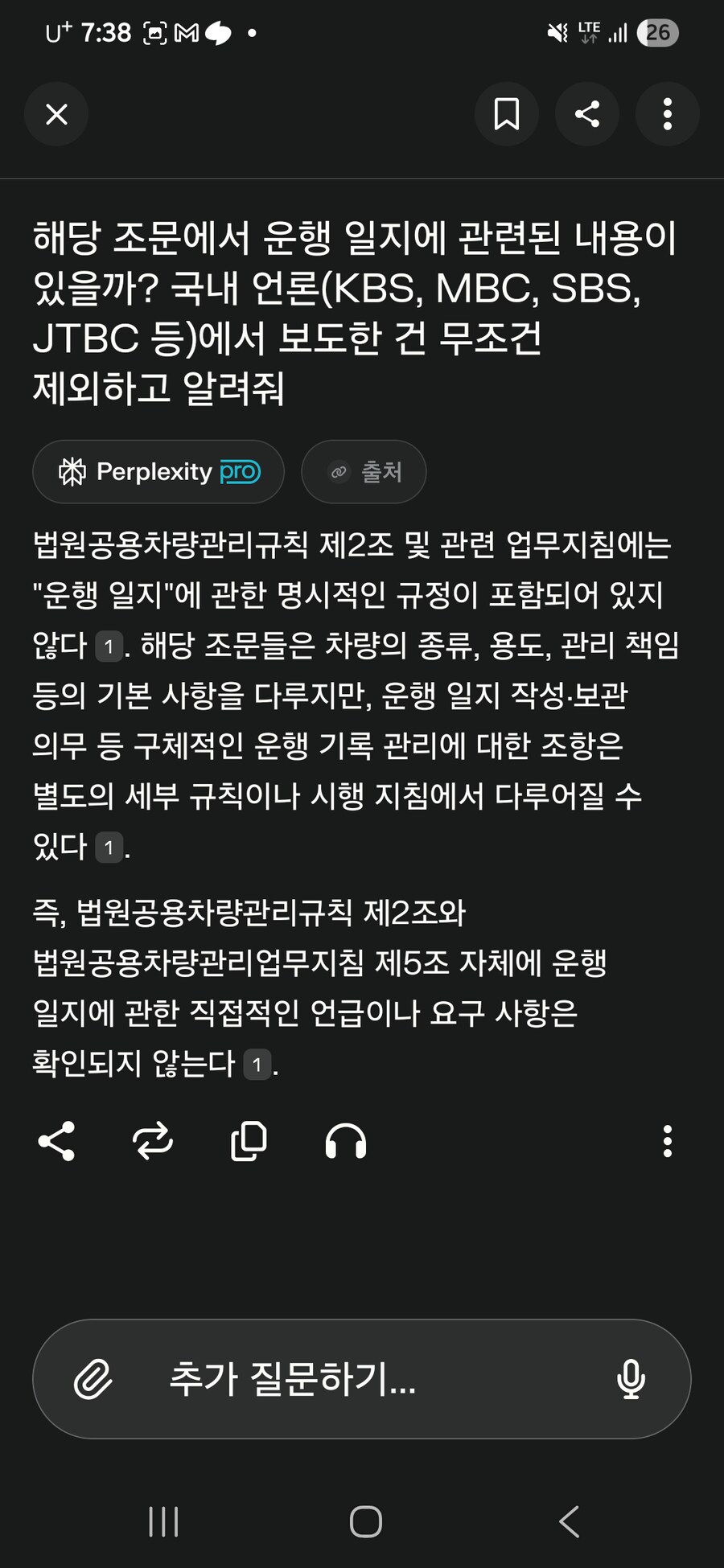The width and height of the screenshot is (724, 1568).
Task: Open citation 1 after 확인되지 않는다
Action: click(x=257, y=1065)
